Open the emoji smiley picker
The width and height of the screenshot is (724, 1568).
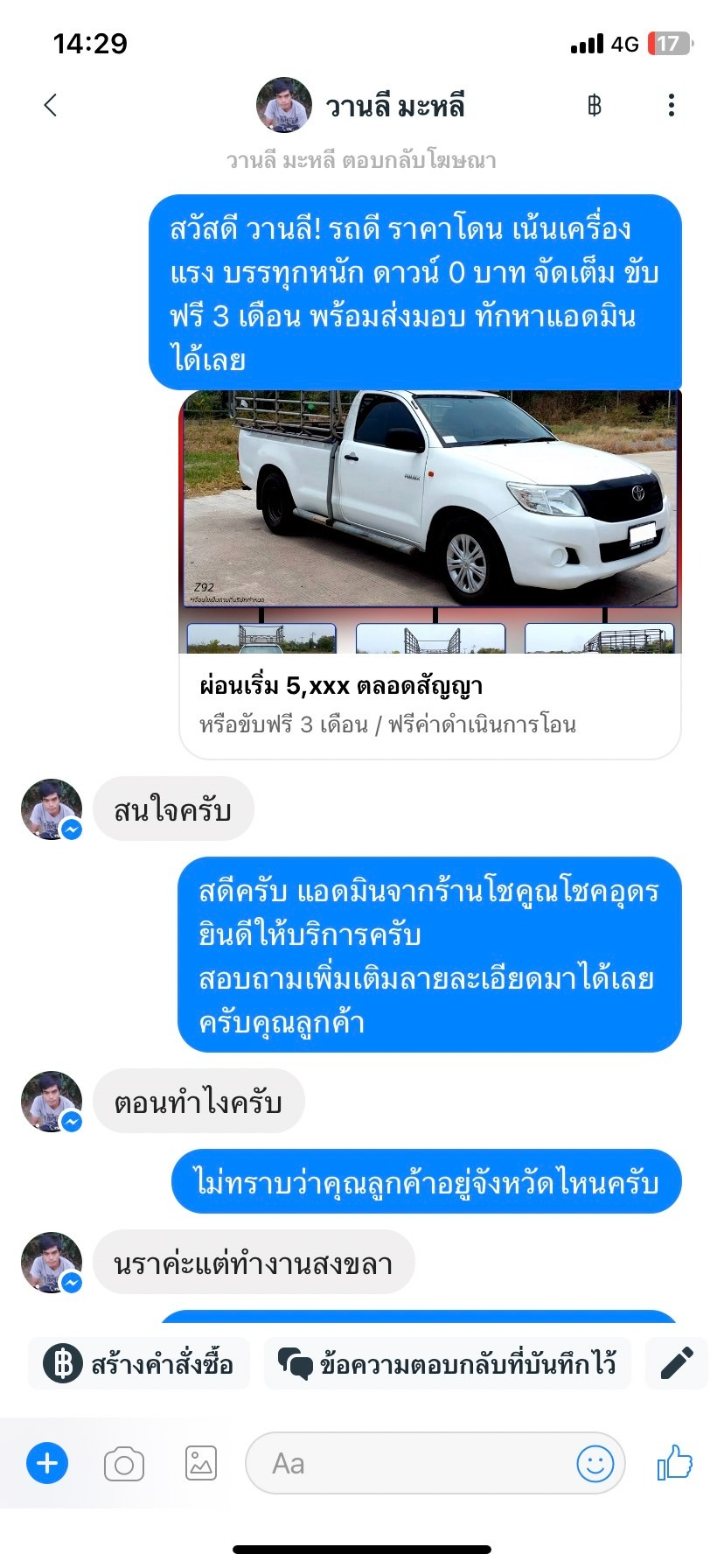click(595, 1463)
